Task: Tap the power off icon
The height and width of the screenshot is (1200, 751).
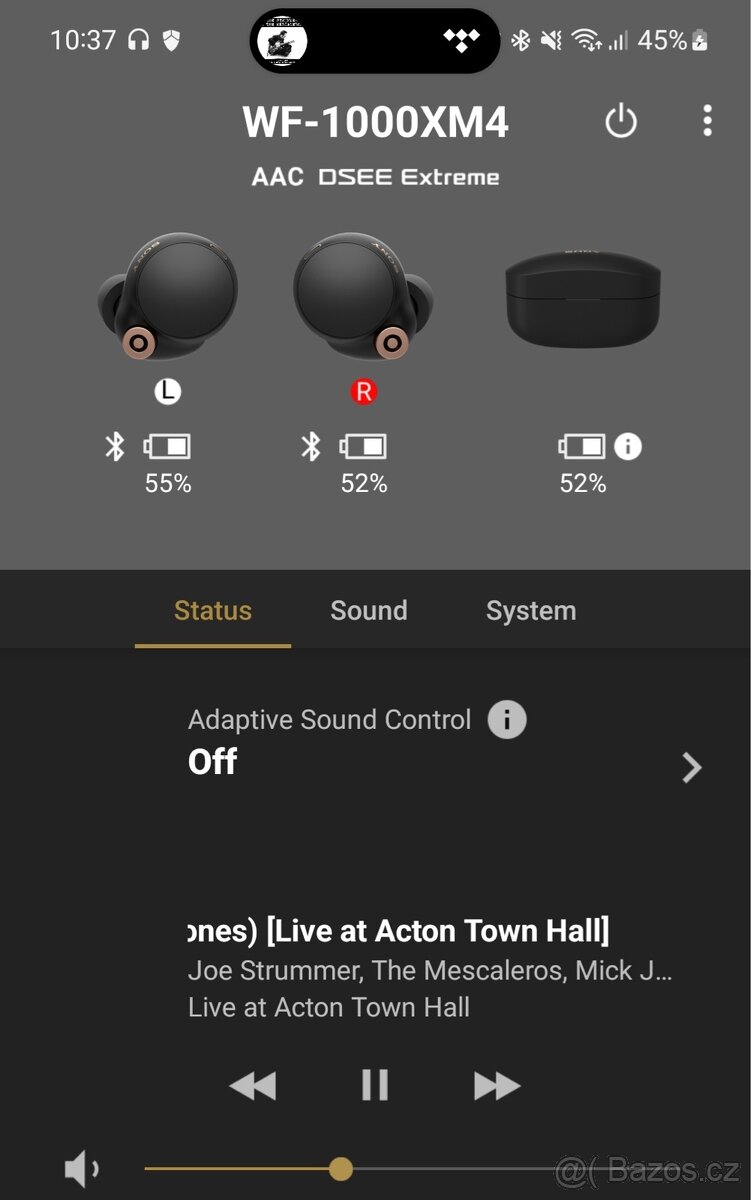Action: click(621, 122)
